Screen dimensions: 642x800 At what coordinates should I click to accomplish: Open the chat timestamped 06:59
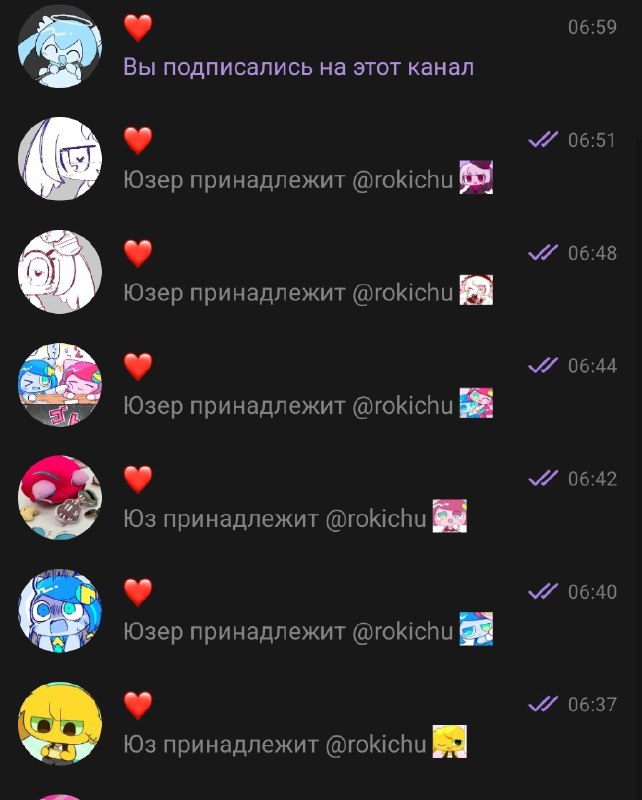[x=321, y=46]
